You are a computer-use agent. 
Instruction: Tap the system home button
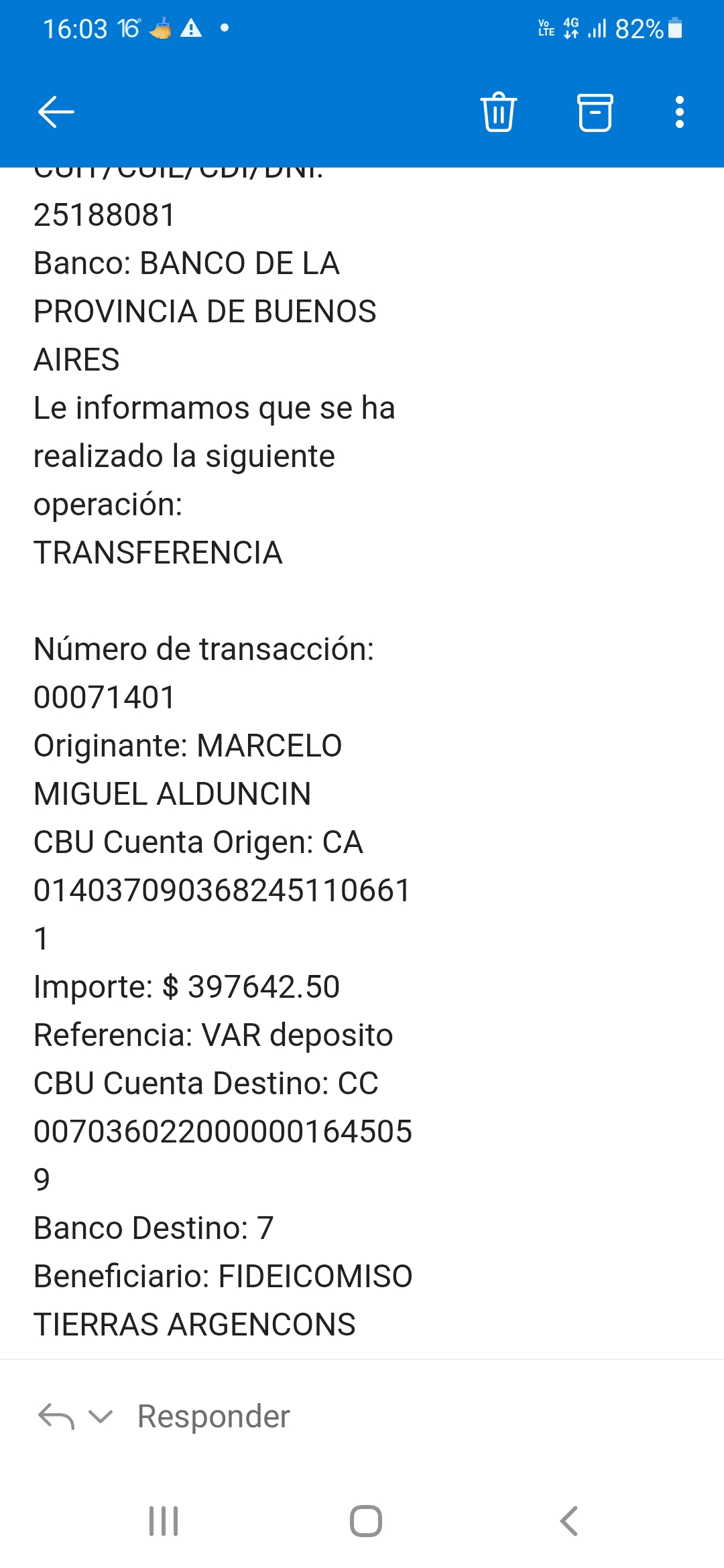tap(366, 1520)
